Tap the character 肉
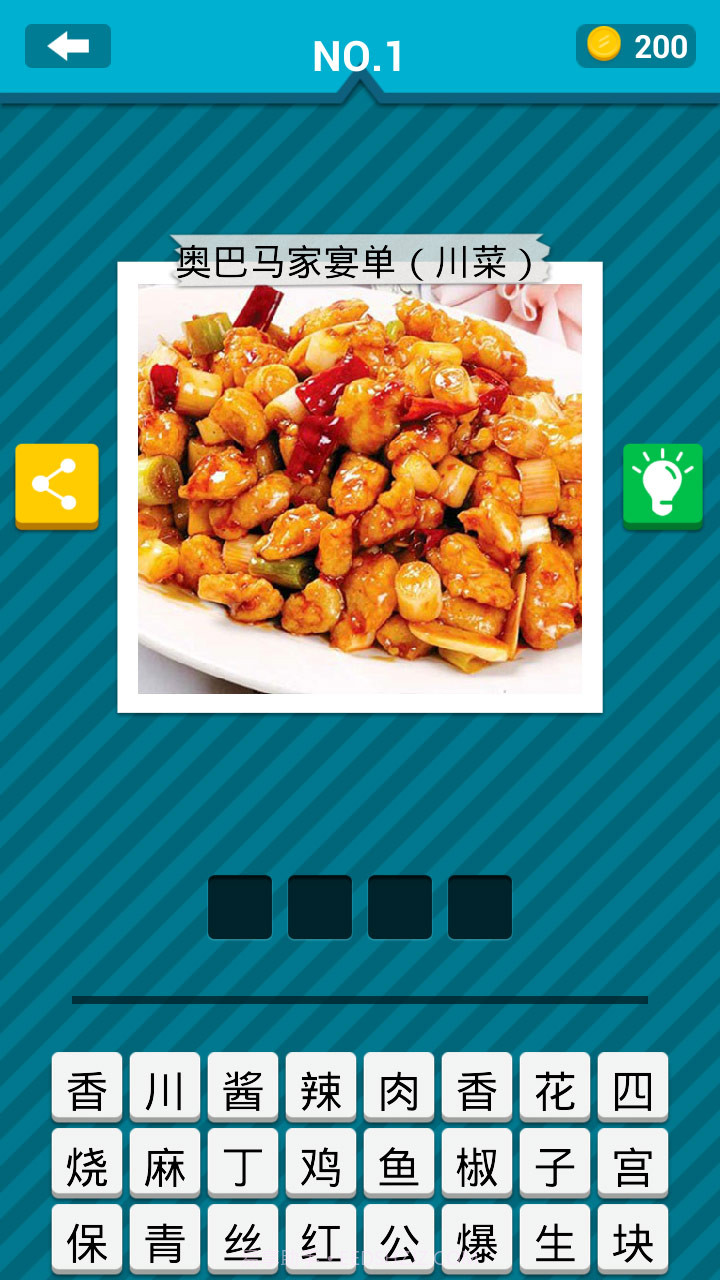This screenshot has width=720, height=1280. point(399,1090)
